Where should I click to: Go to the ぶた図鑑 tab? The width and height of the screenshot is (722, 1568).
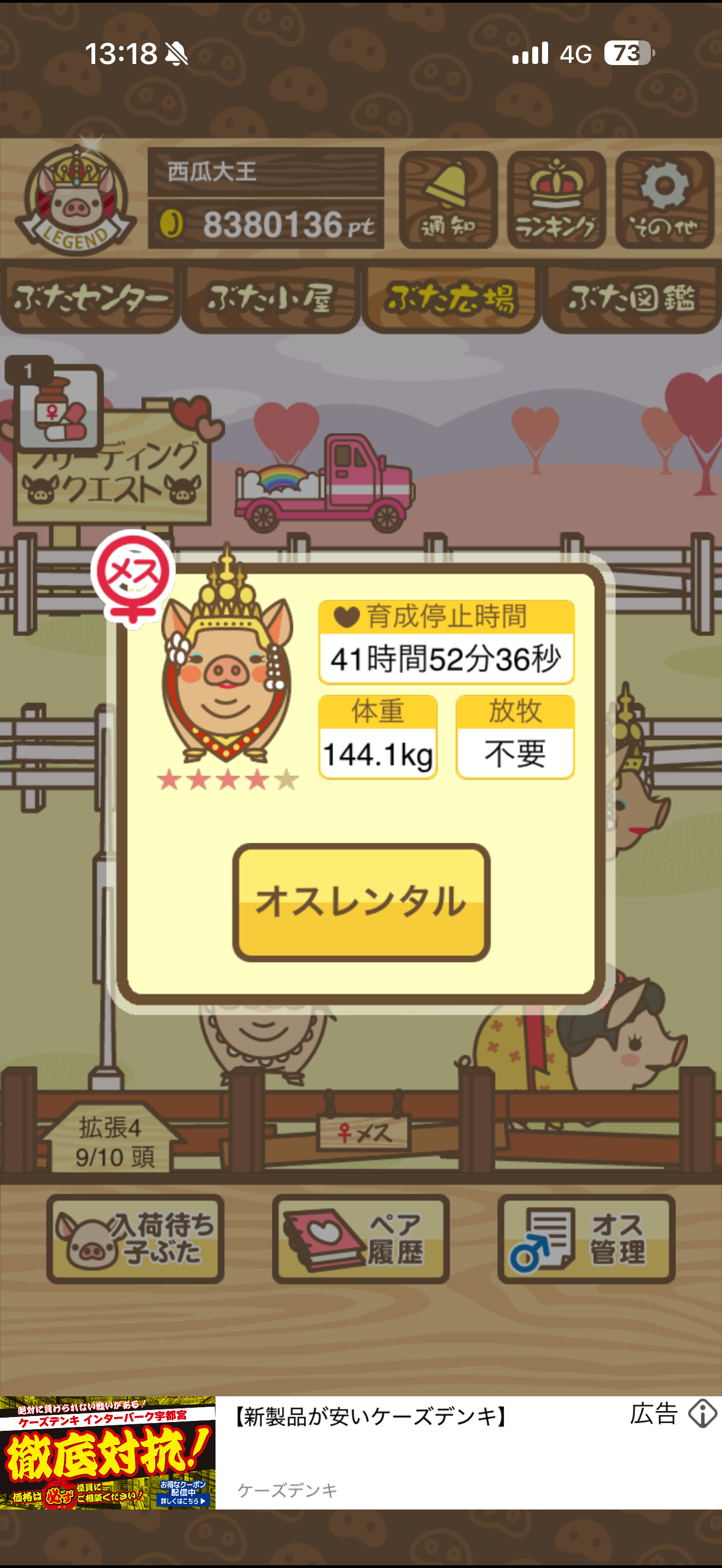[x=631, y=300]
